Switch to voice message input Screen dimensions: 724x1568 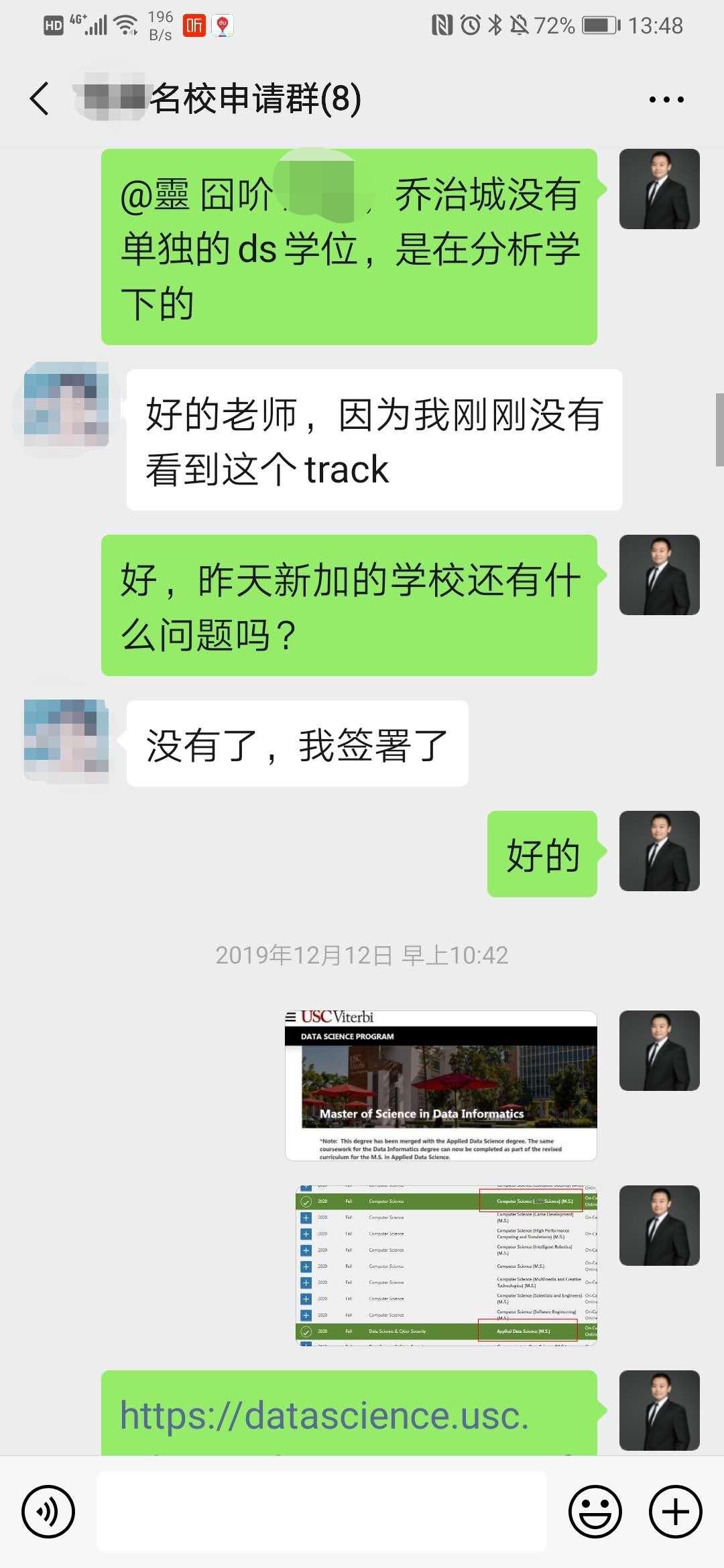tap(48, 1512)
